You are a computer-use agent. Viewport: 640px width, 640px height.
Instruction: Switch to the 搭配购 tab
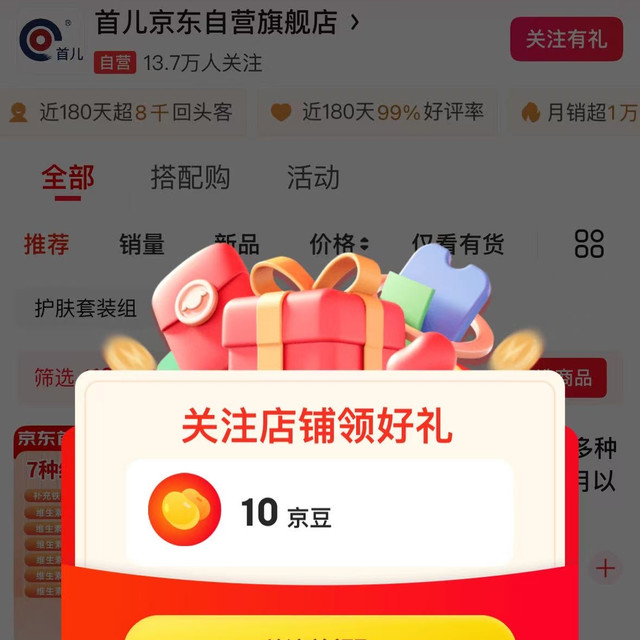pos(190,178)
